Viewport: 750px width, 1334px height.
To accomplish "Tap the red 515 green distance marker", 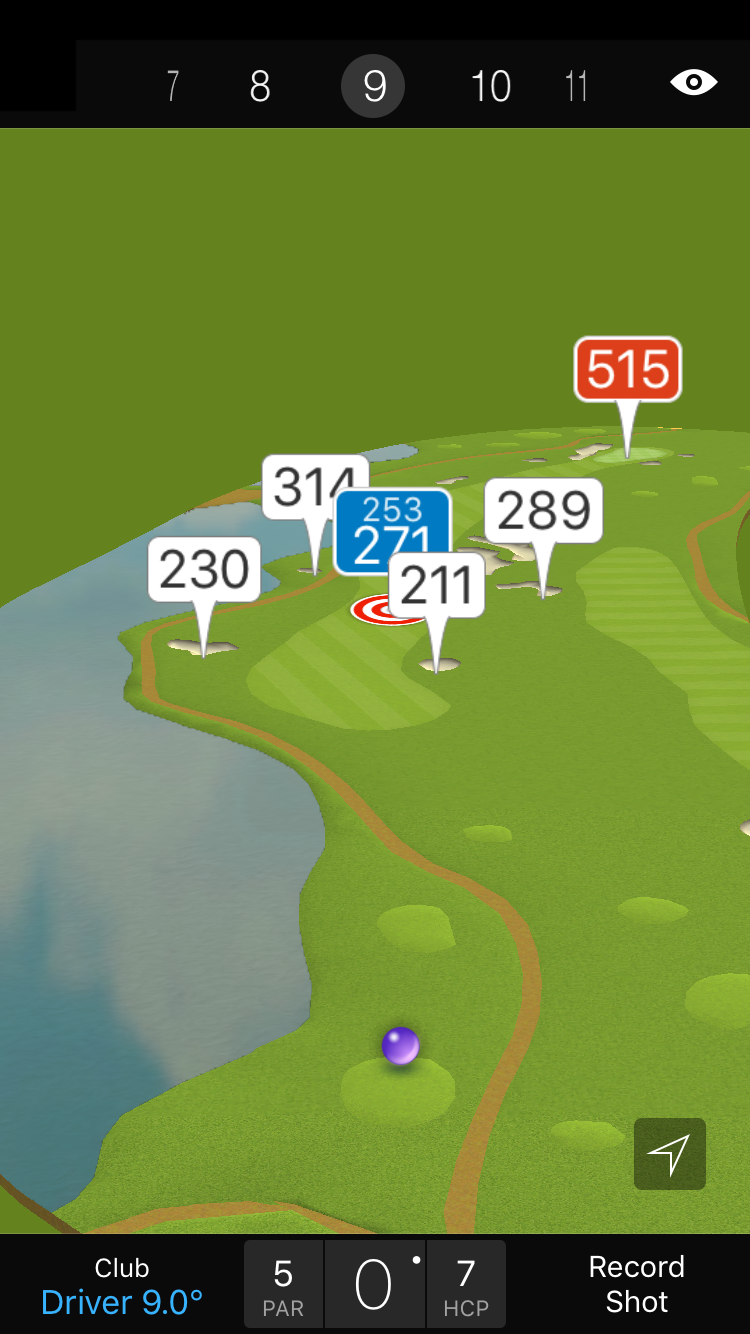I will coord(627,371).
